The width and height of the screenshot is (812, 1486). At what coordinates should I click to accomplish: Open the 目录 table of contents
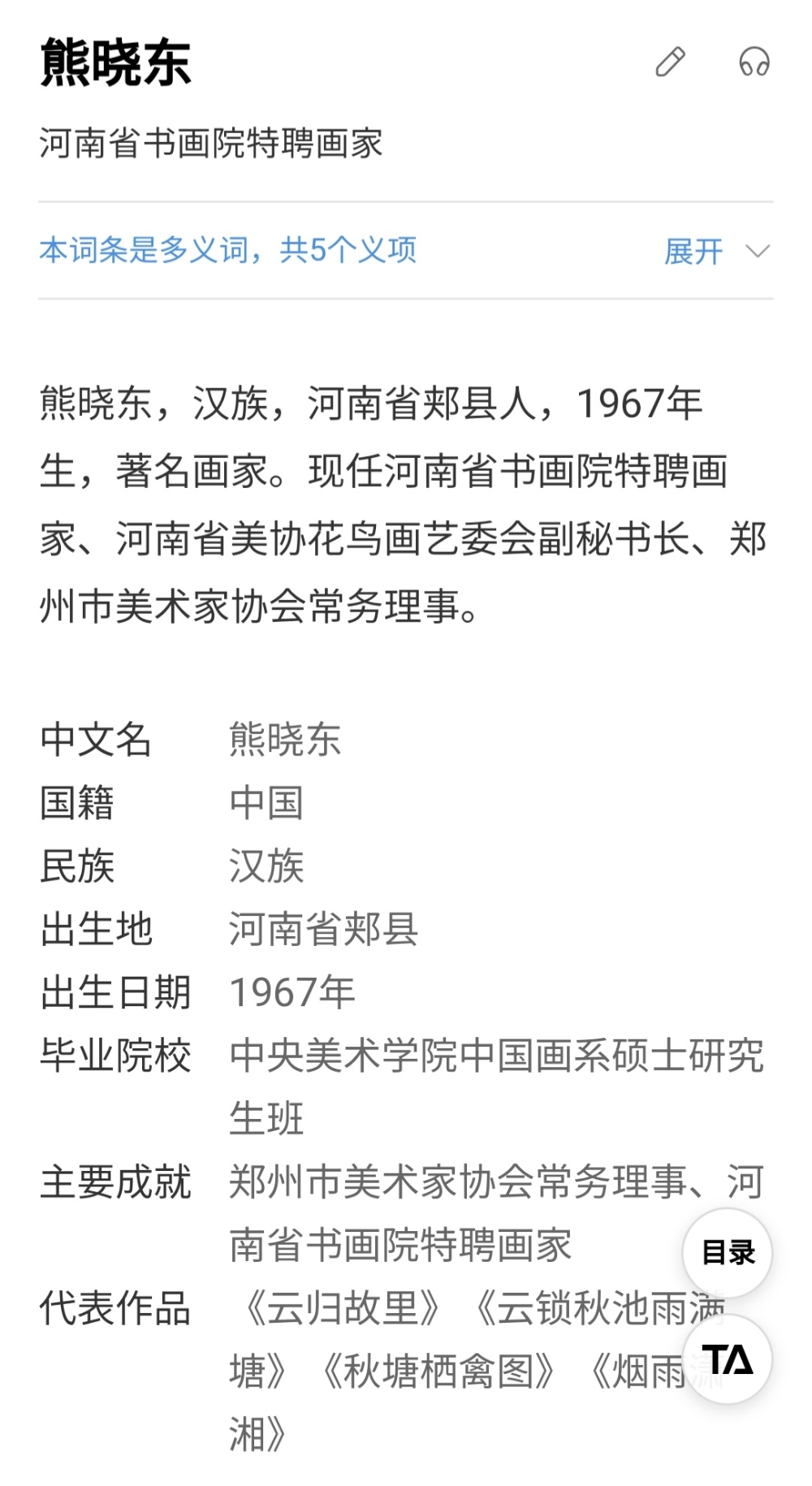(727, 1252)
